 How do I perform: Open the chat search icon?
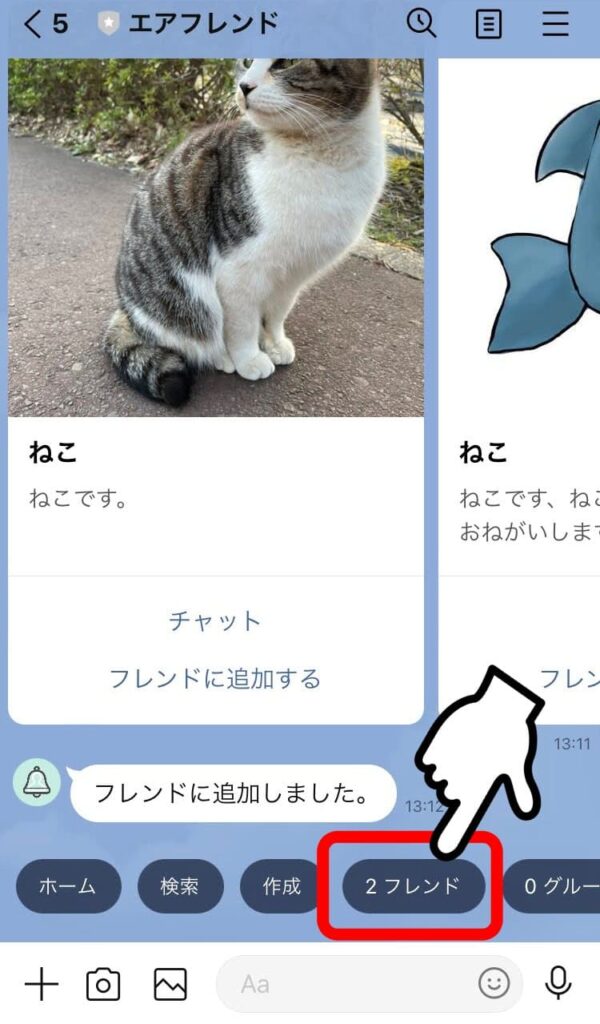421,23
